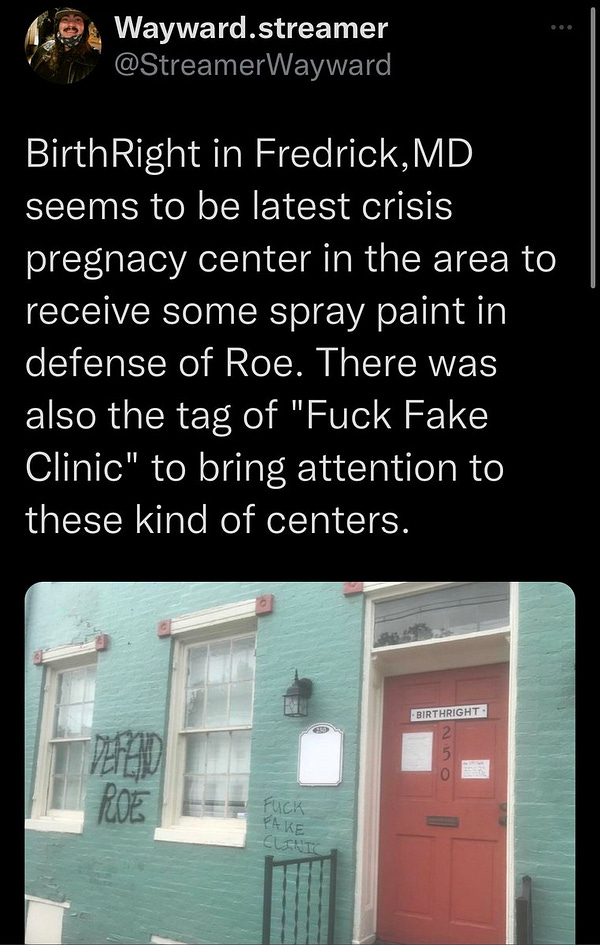Open the attached BirthRight building photo
Screen dimensions: 600x945
pos(300,760)
